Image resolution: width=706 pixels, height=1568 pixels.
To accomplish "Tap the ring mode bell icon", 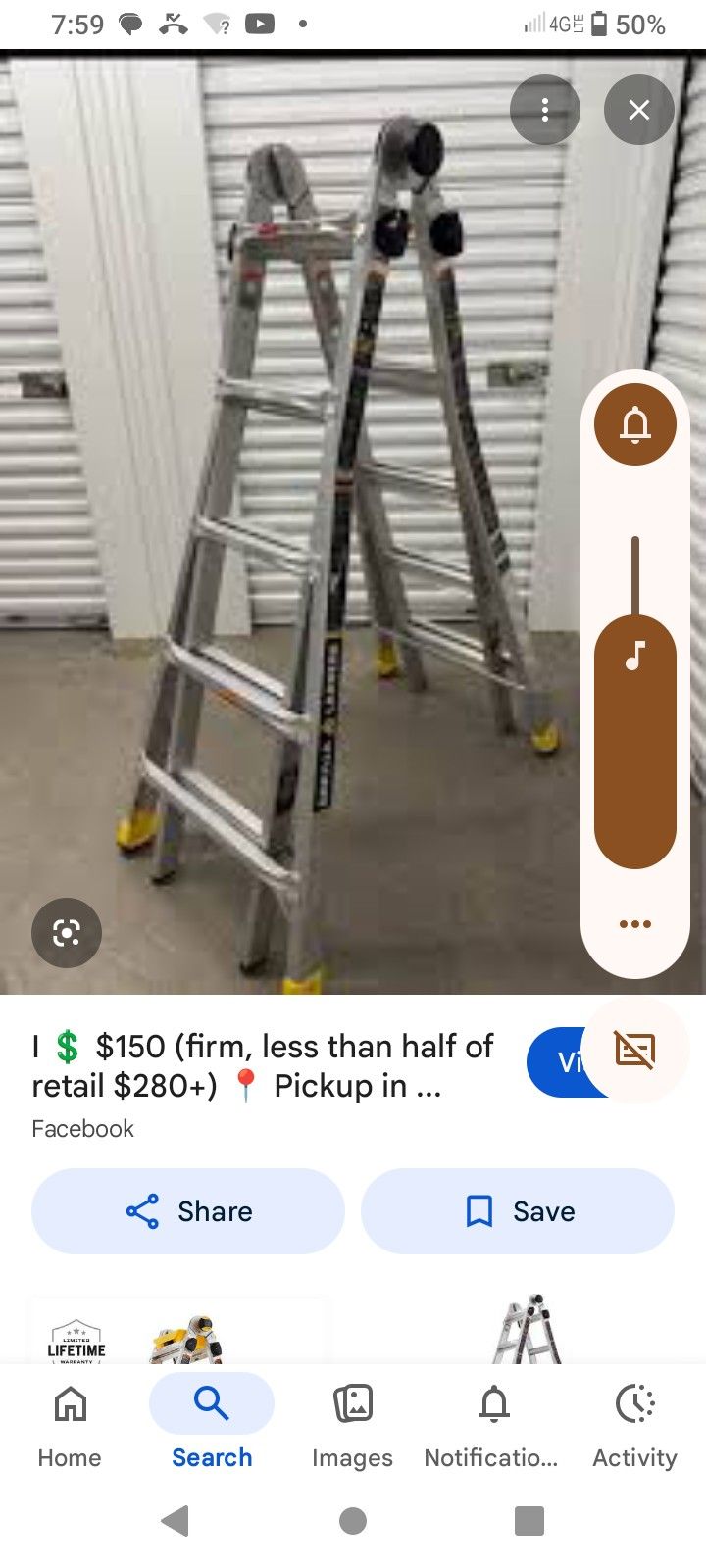I will pyautogui.click(x=635, y=424).
